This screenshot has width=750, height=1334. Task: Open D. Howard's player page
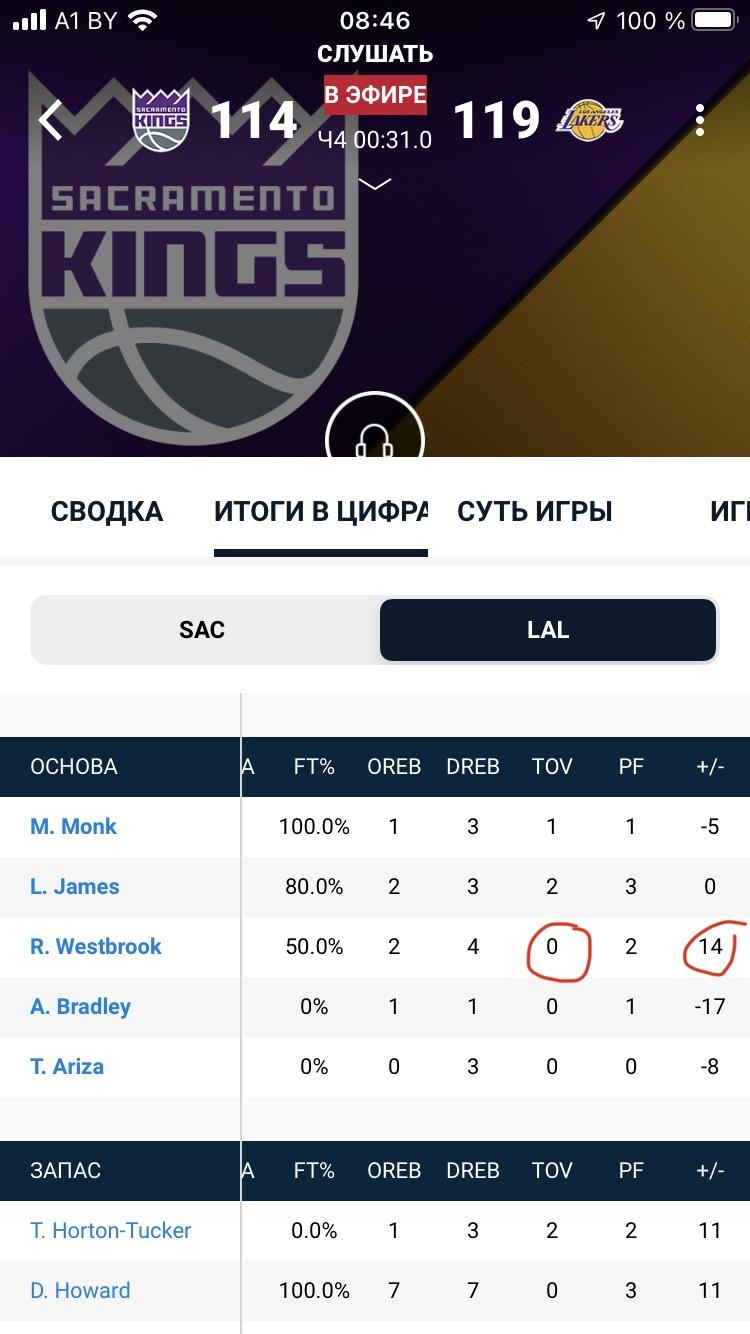(x=80, y=1291)
